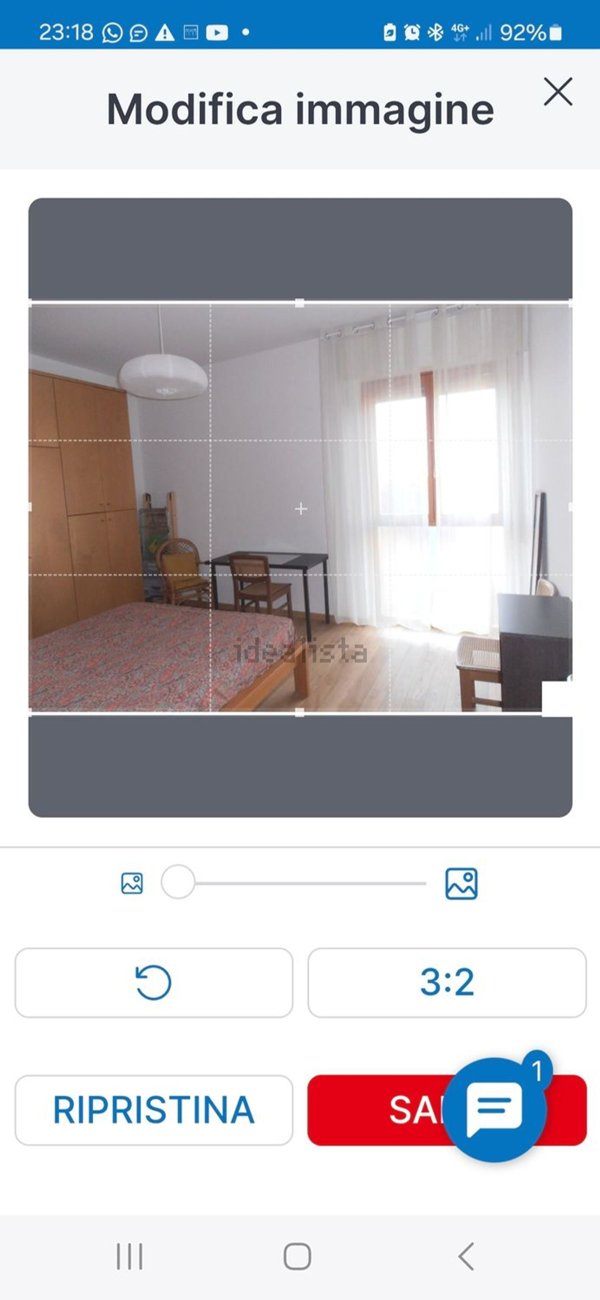600x1300 pixels.
Task: Tap RIPRISTINA to reset the image
Action: 153,1110
